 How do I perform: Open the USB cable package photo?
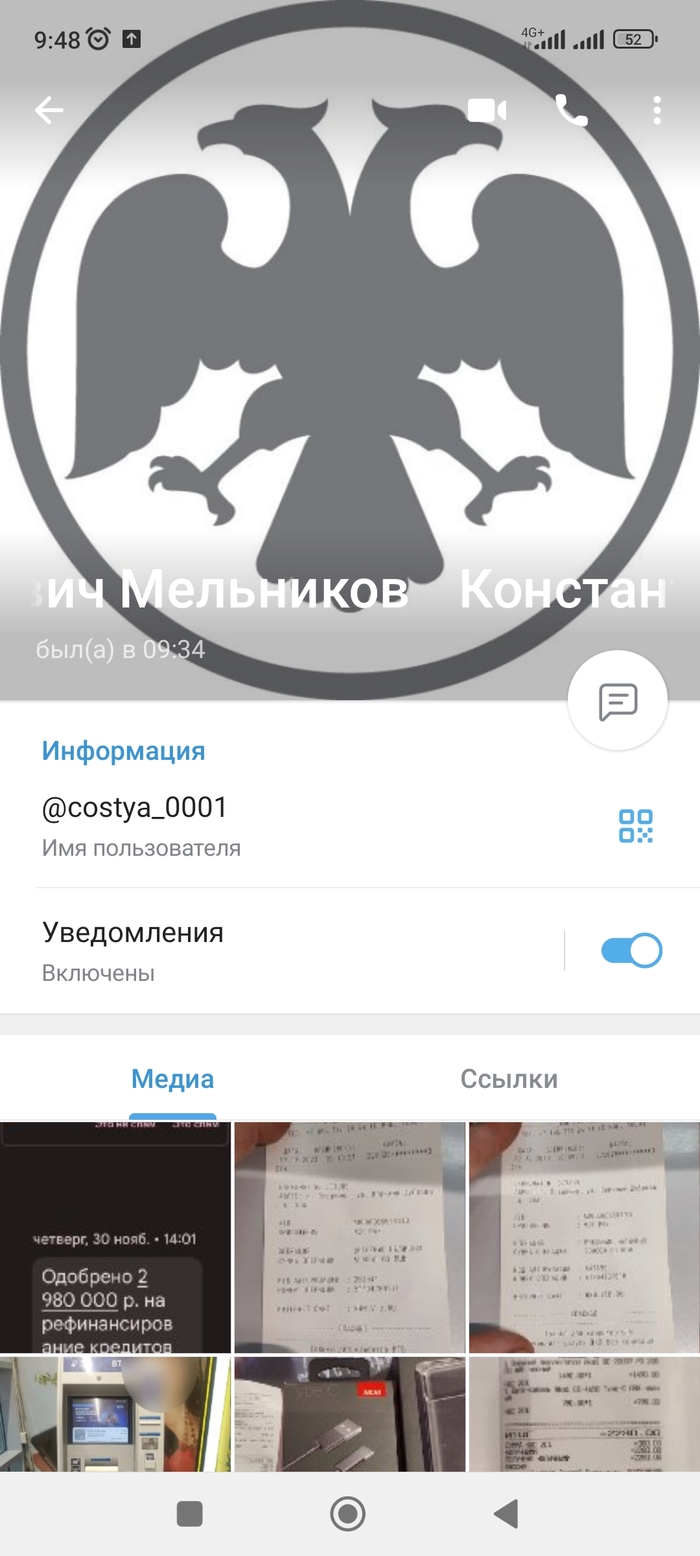tap(349, 1413)
